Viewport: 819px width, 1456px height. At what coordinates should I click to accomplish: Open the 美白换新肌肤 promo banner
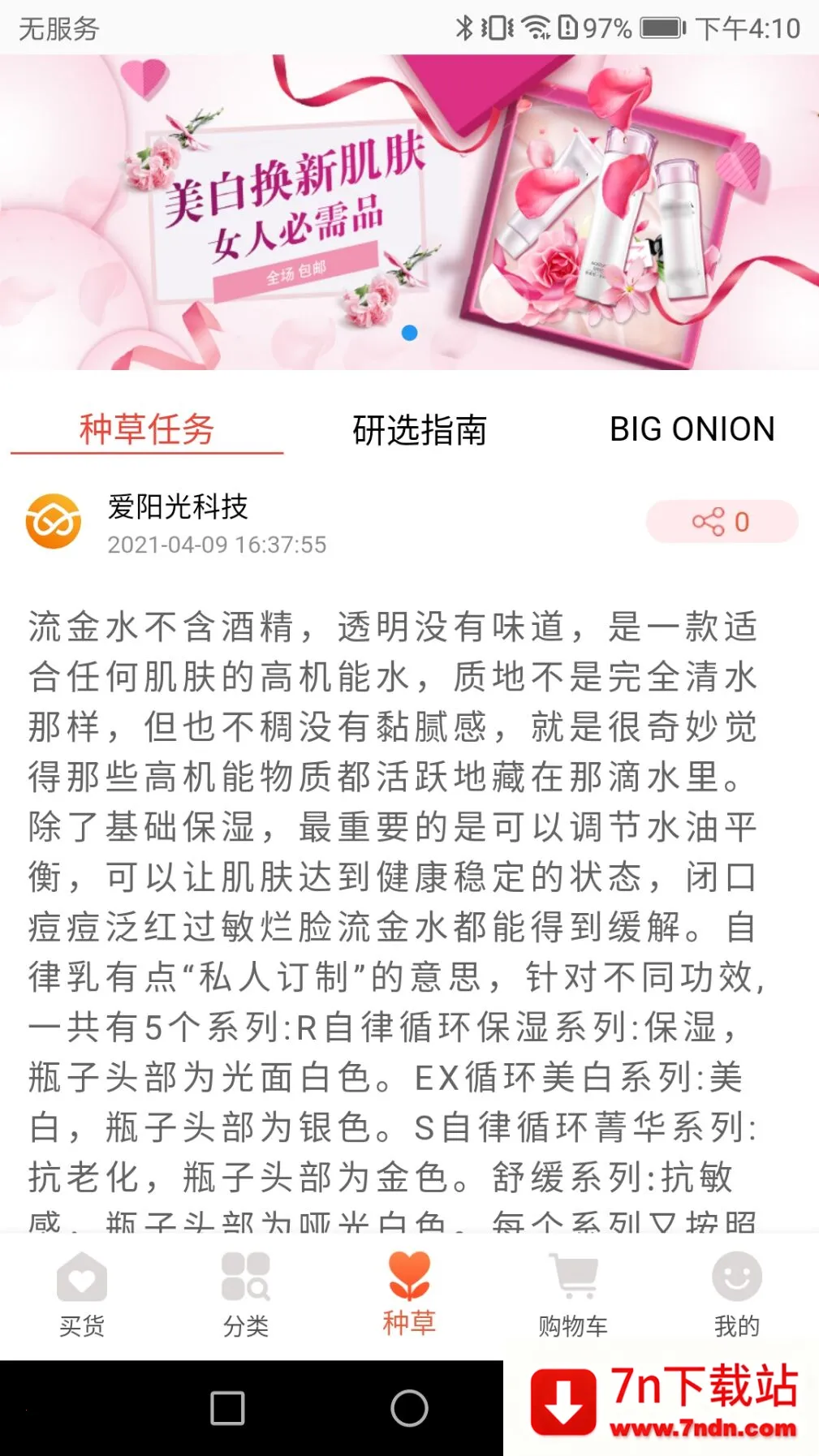(x=409, y=213)
